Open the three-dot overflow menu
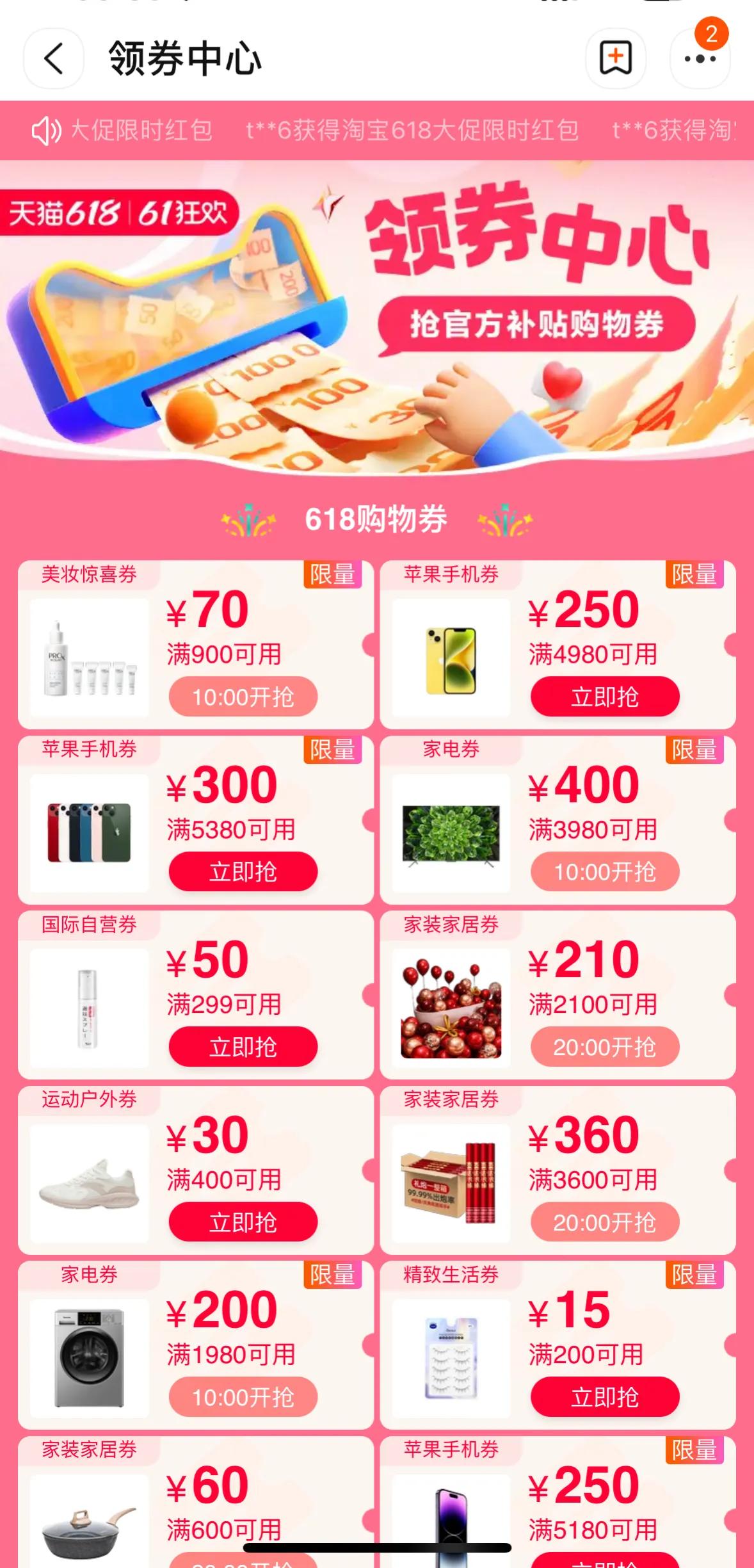 (700, 59)
